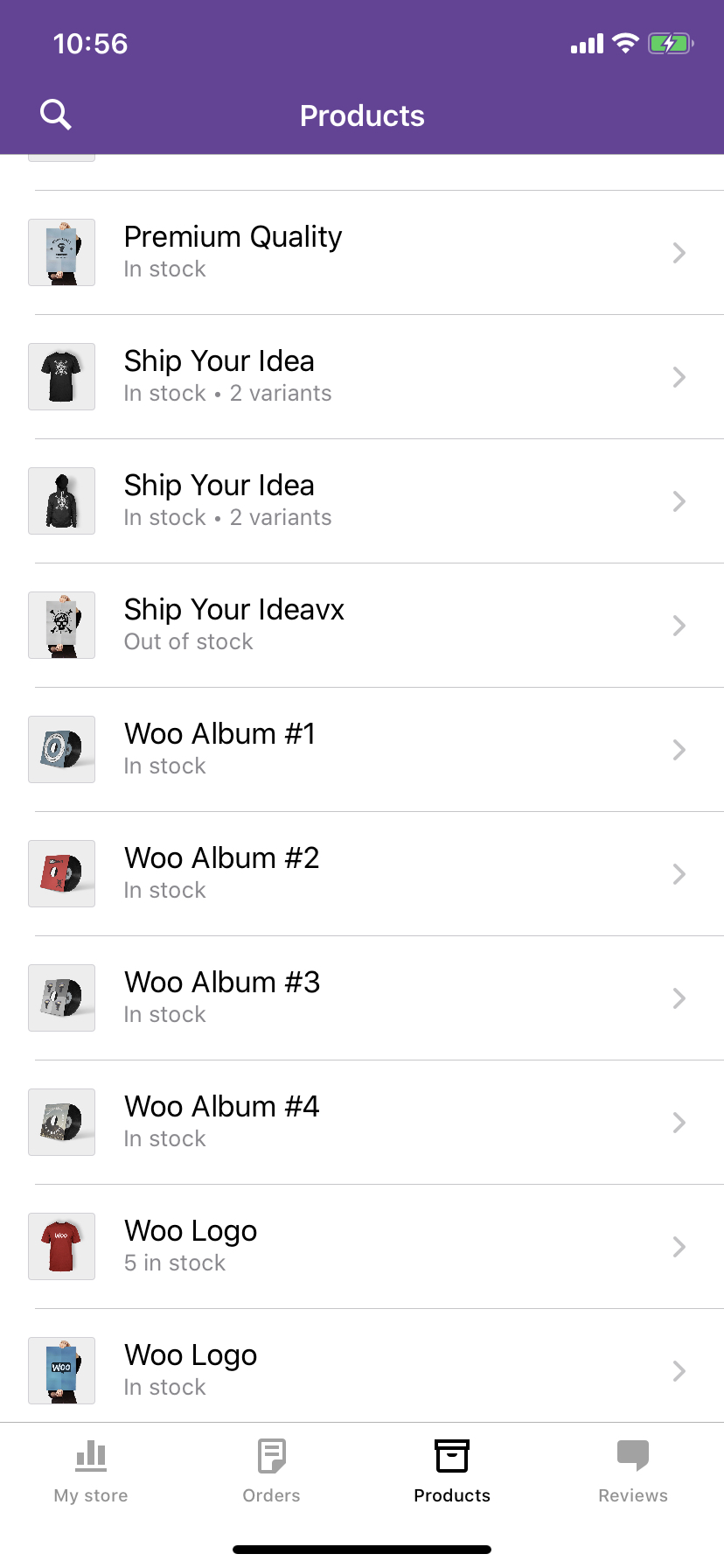Image resolution: width=724 pixels, height=1568 pixels.
Task: Switch to the Reviews tab
Action: point(632,1470)
